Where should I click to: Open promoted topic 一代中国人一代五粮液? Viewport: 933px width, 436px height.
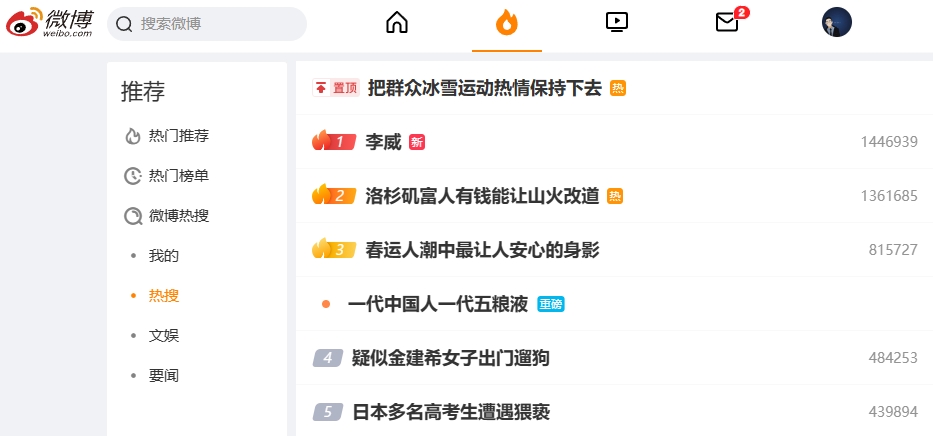[438, 304]
